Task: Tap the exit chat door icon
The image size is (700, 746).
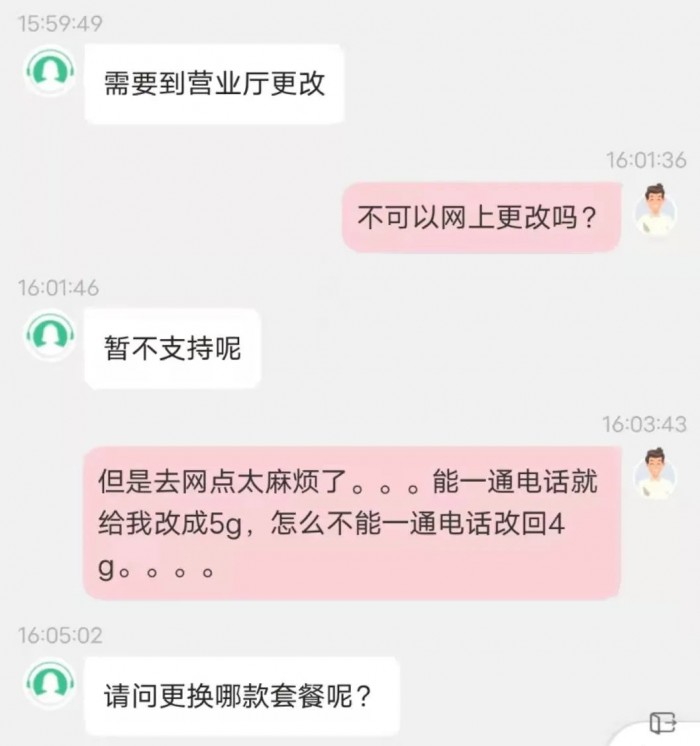Action: (663, 722)
